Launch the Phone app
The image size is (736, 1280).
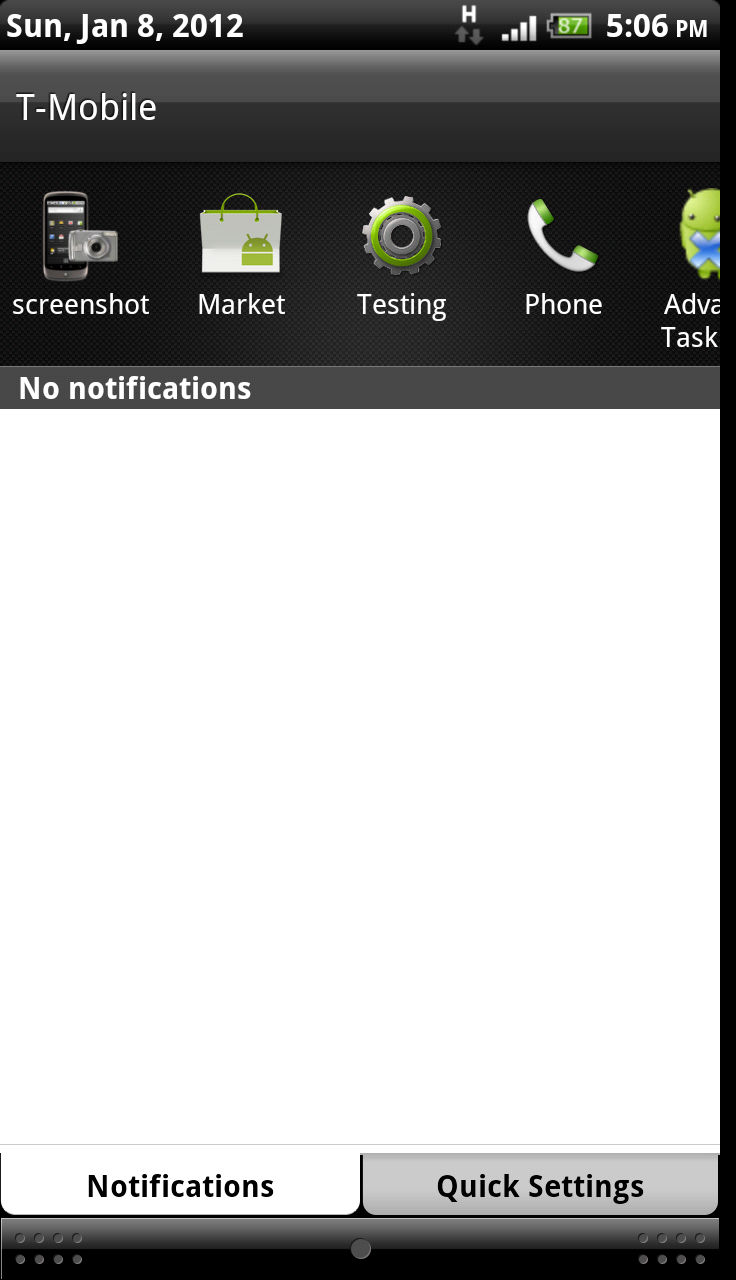point(563,256)
